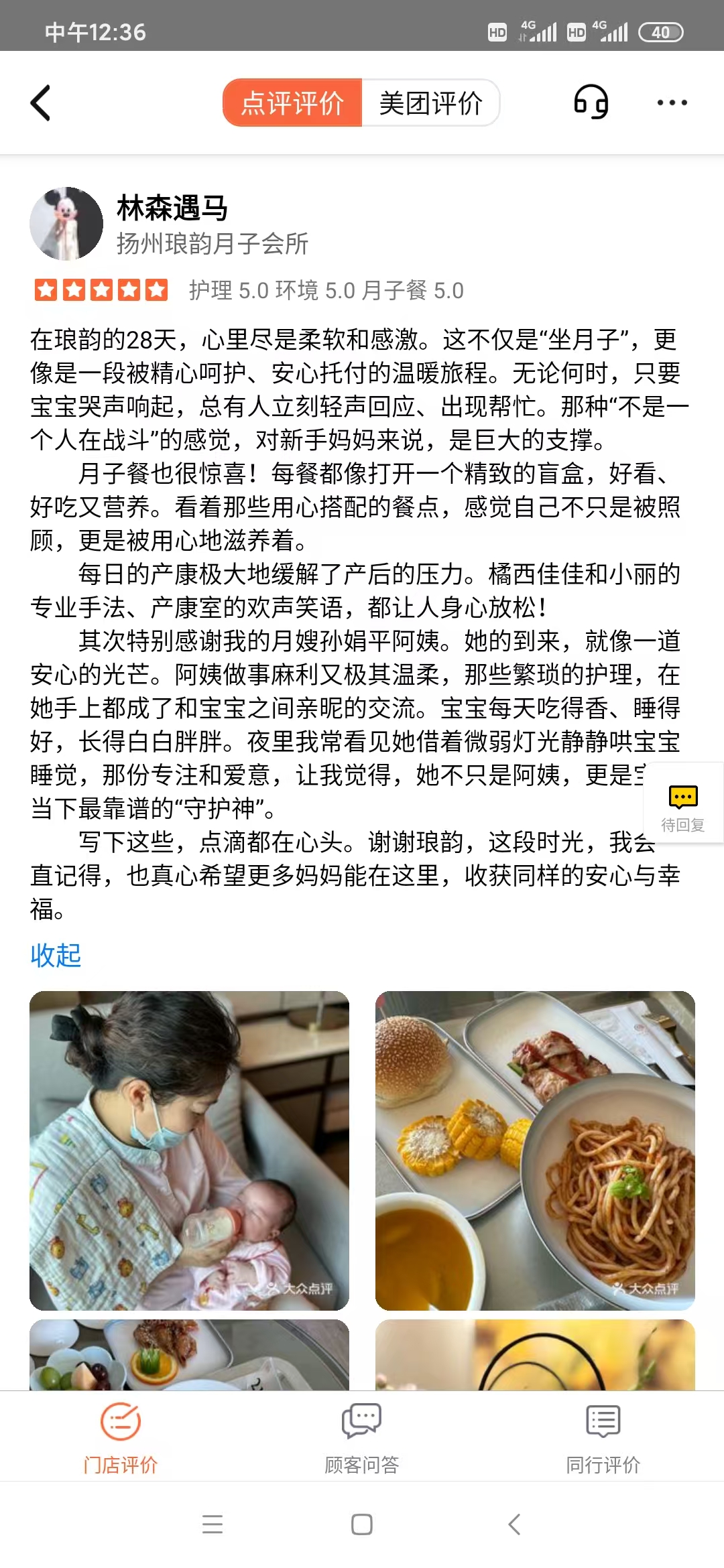The height and width of the screenshot is (1568, 724).
Task: Open the fruit plate photo
Action: [x=189, y=1355]
